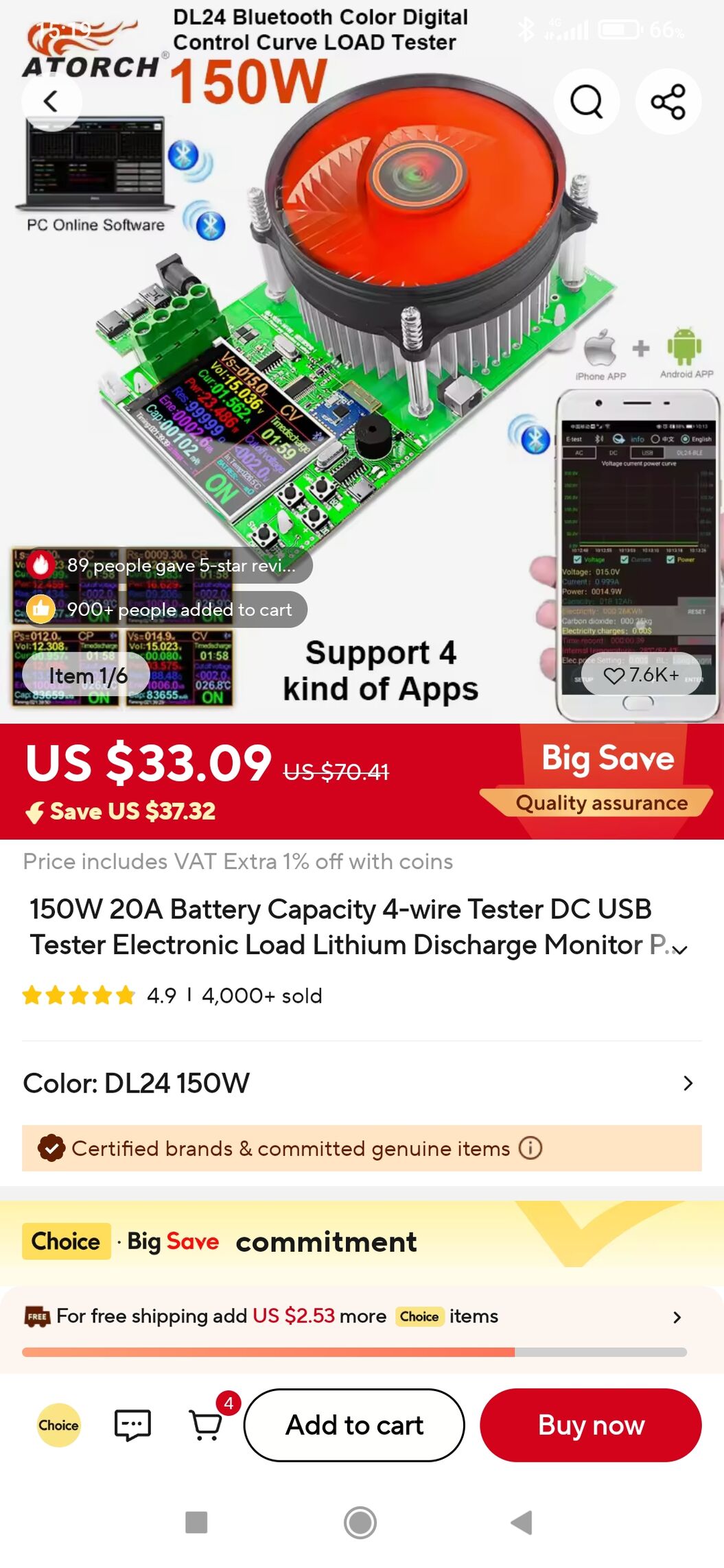Tap Buy now to purchase
724x1568 pixels.
pos(590,1425)
